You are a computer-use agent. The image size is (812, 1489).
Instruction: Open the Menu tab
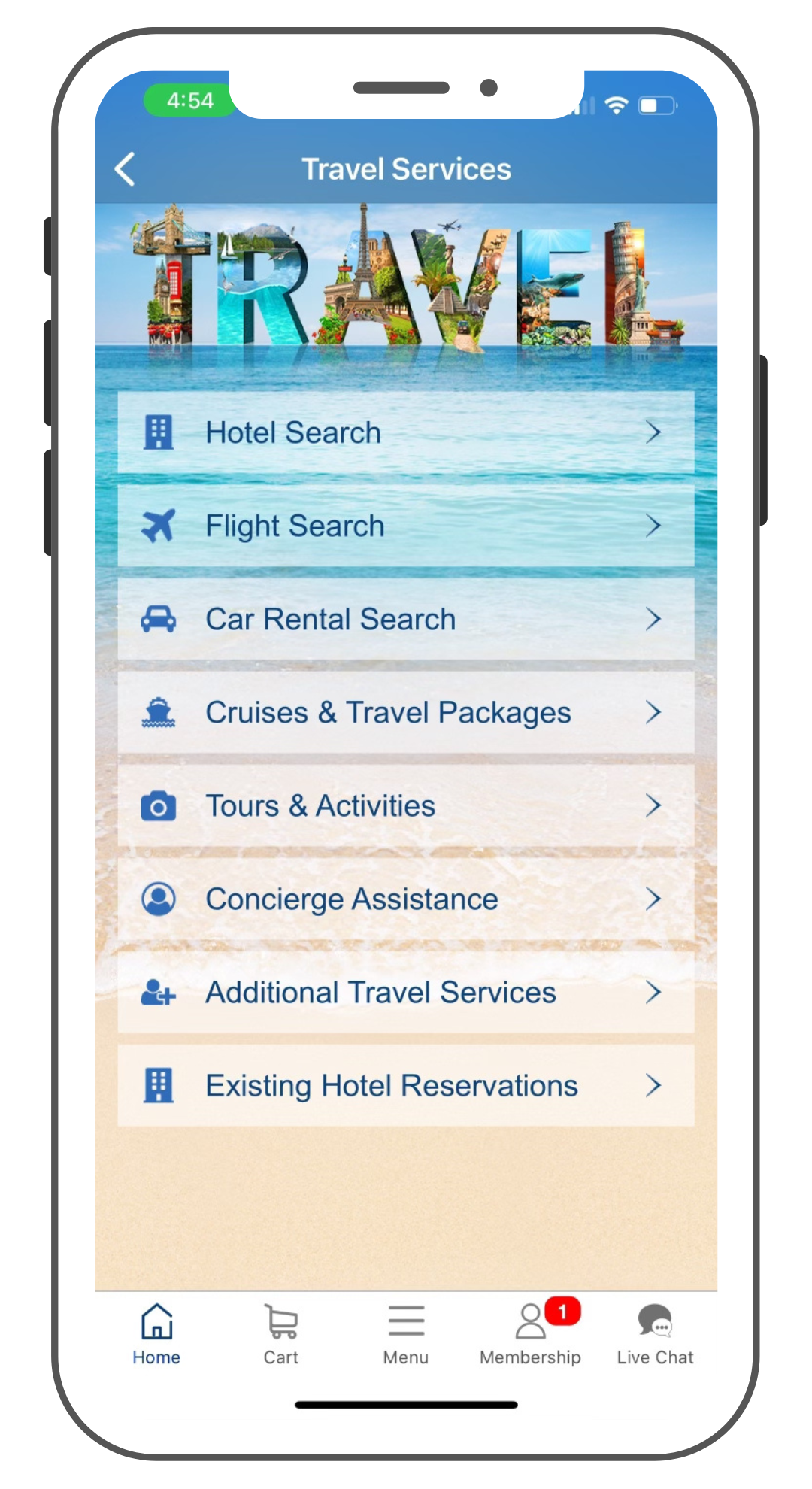click(x=406, y=1335)
